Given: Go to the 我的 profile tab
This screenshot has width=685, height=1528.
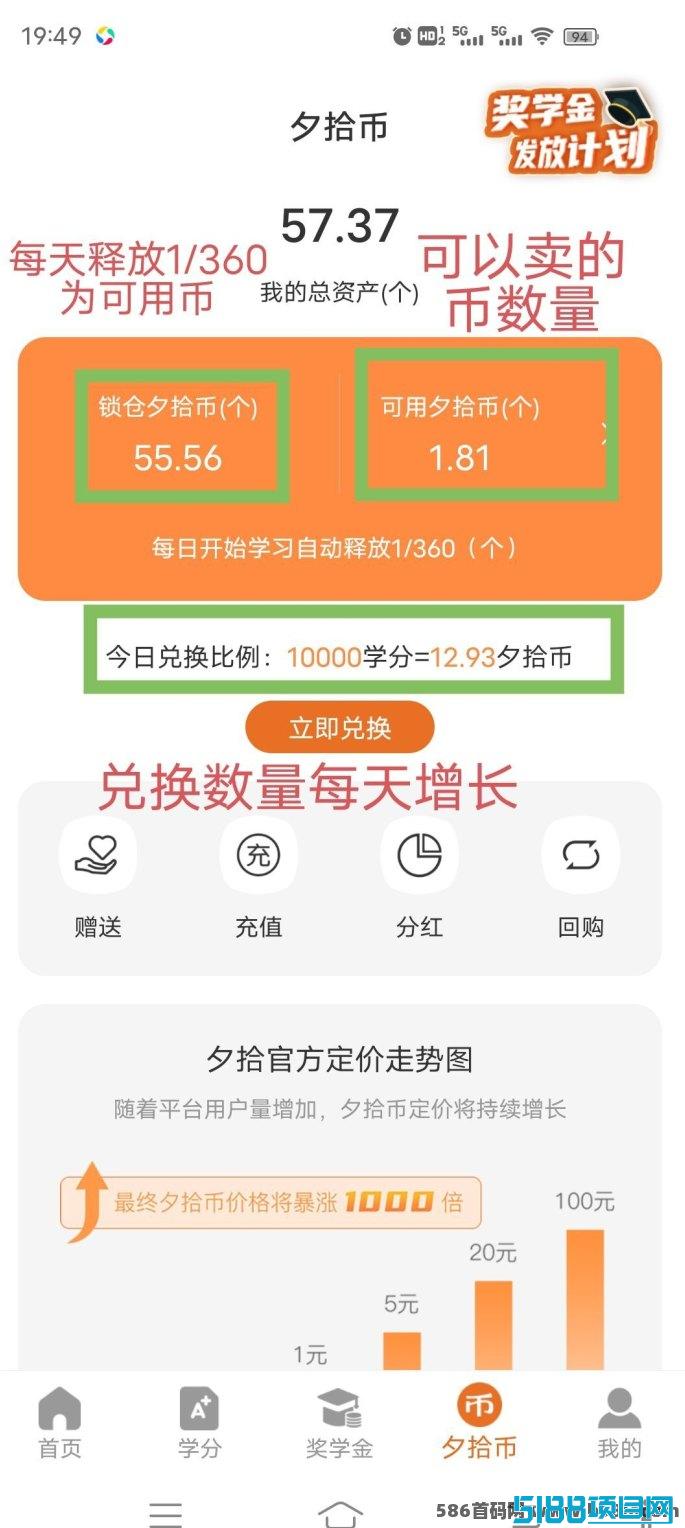Looking at the screenshot, I should click(x=619, y=1422).
